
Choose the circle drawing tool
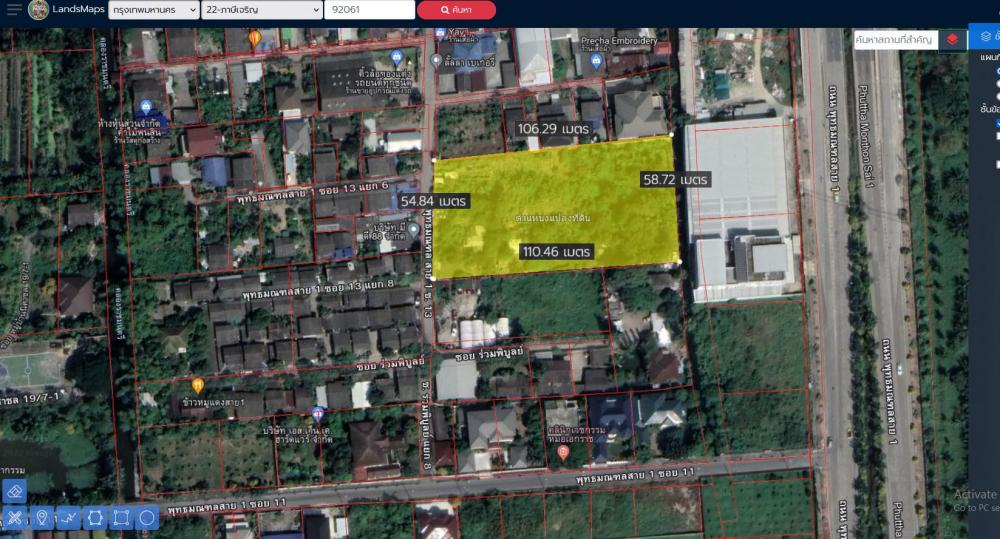[x=147, y=518]
